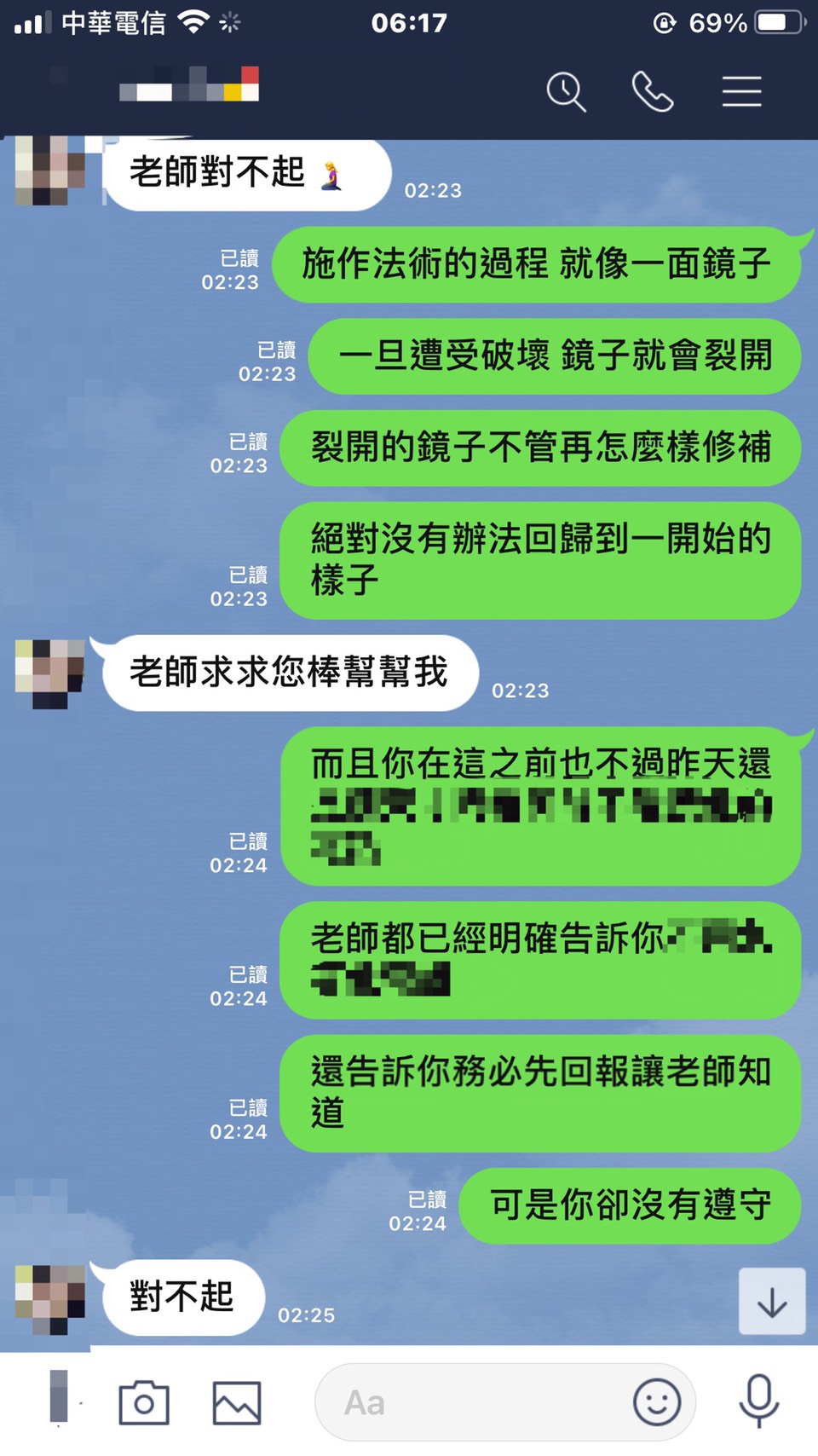
Task: View the sender's avatar beside 老師求求您棒幫幫我
Action: [50, 674]
